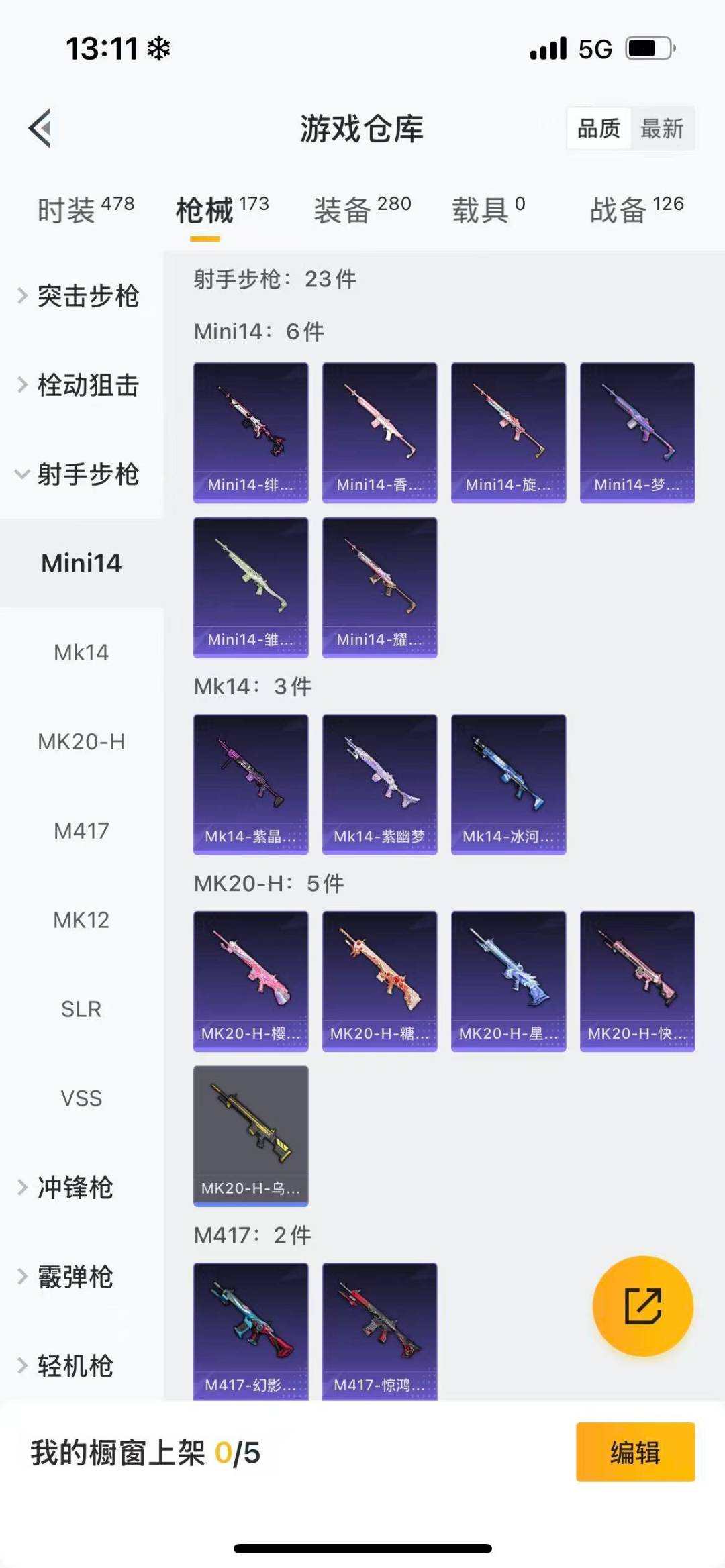
Task: View the M417-幻影 skin tile
Action: [x=250, y=1331]
